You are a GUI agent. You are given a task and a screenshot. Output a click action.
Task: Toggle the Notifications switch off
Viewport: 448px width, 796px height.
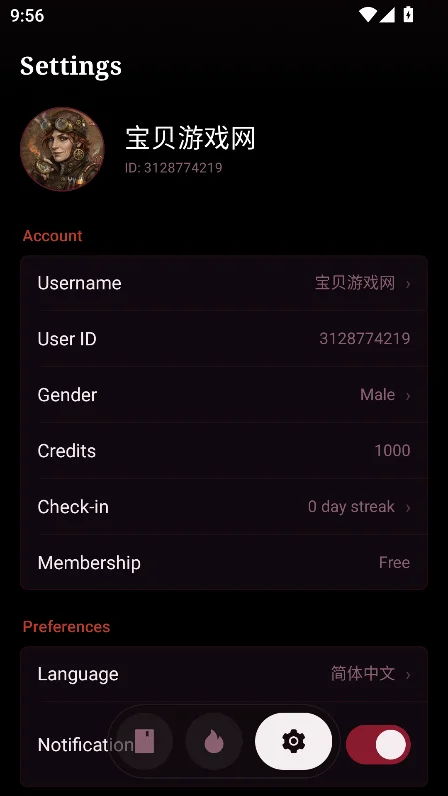pyautogui.click(x=378, y=744)
